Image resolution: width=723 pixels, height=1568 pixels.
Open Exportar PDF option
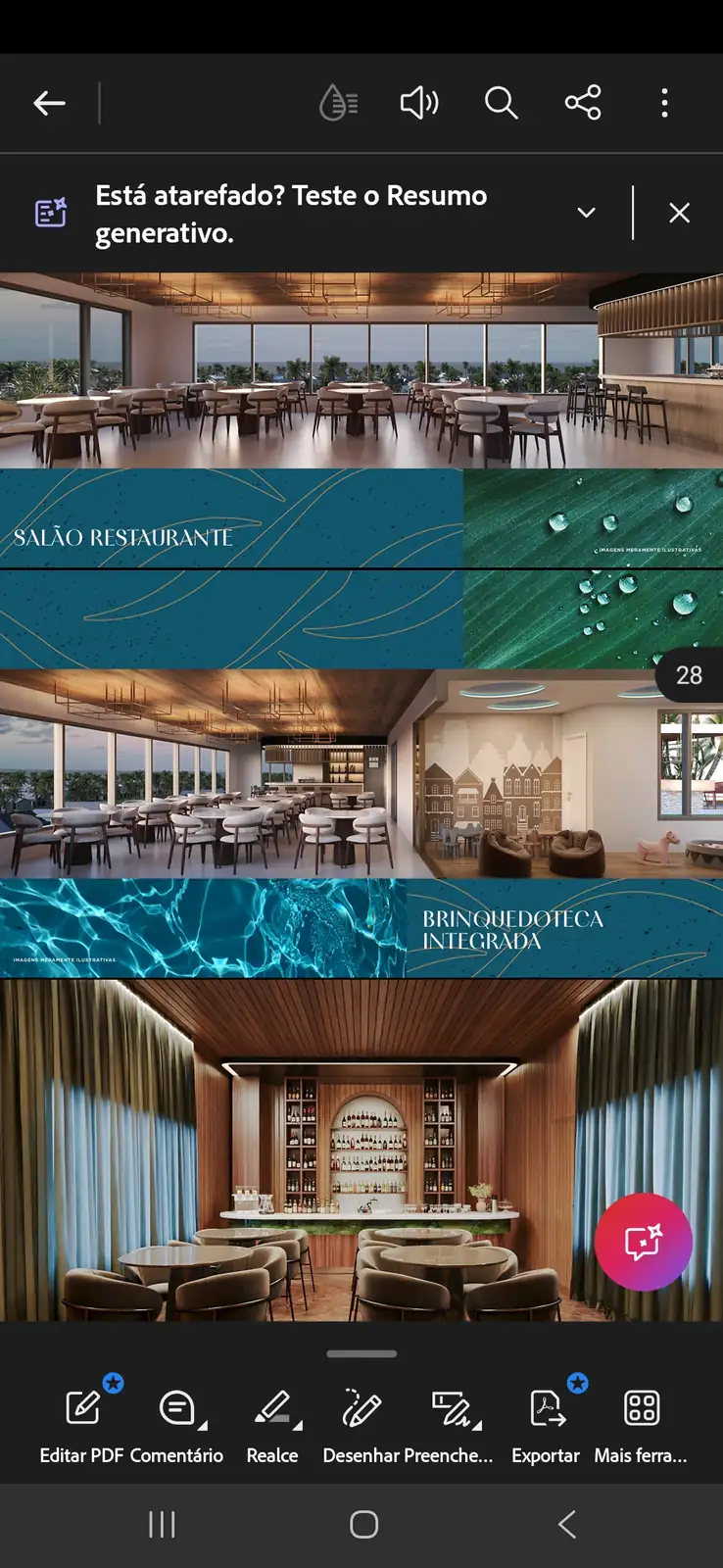[x=546, y=1421]
